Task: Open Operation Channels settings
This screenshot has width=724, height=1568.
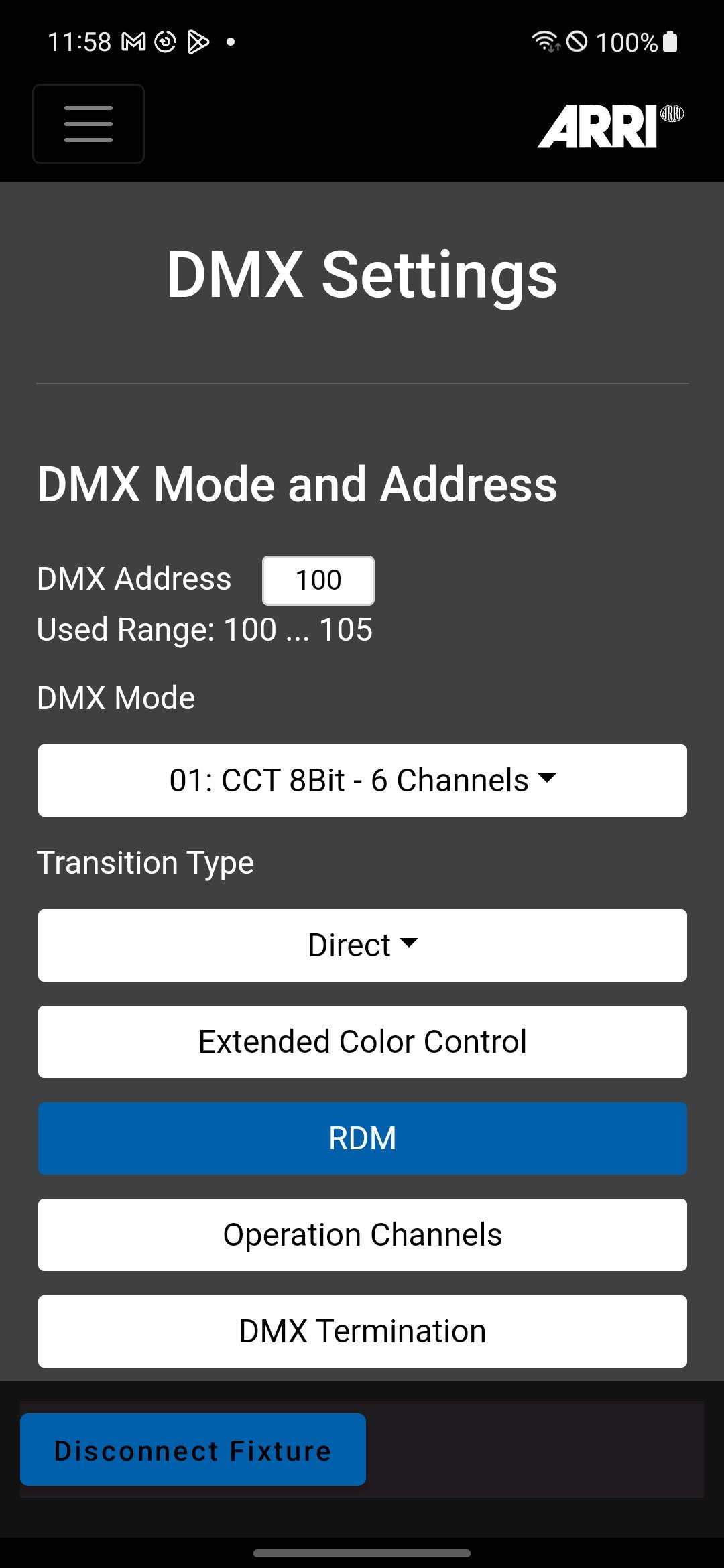Action: (x=363, y=1235)
